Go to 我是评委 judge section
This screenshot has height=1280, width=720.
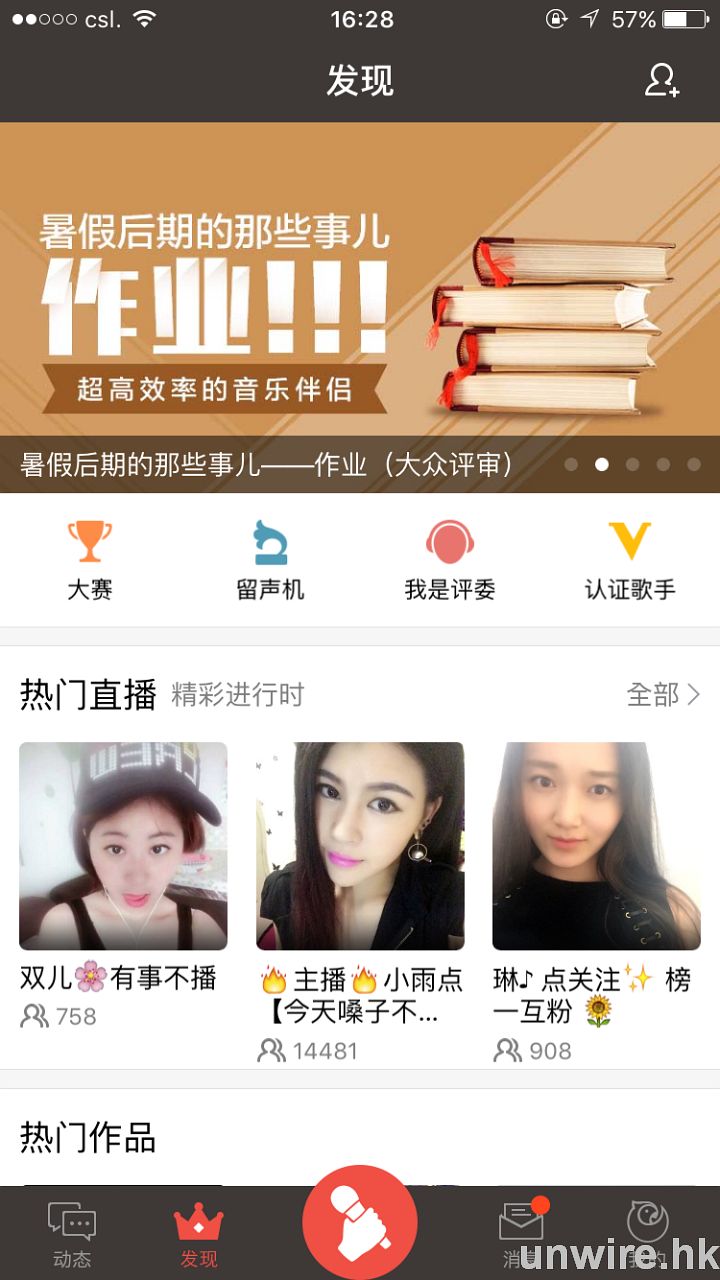(x=450, y=560)
